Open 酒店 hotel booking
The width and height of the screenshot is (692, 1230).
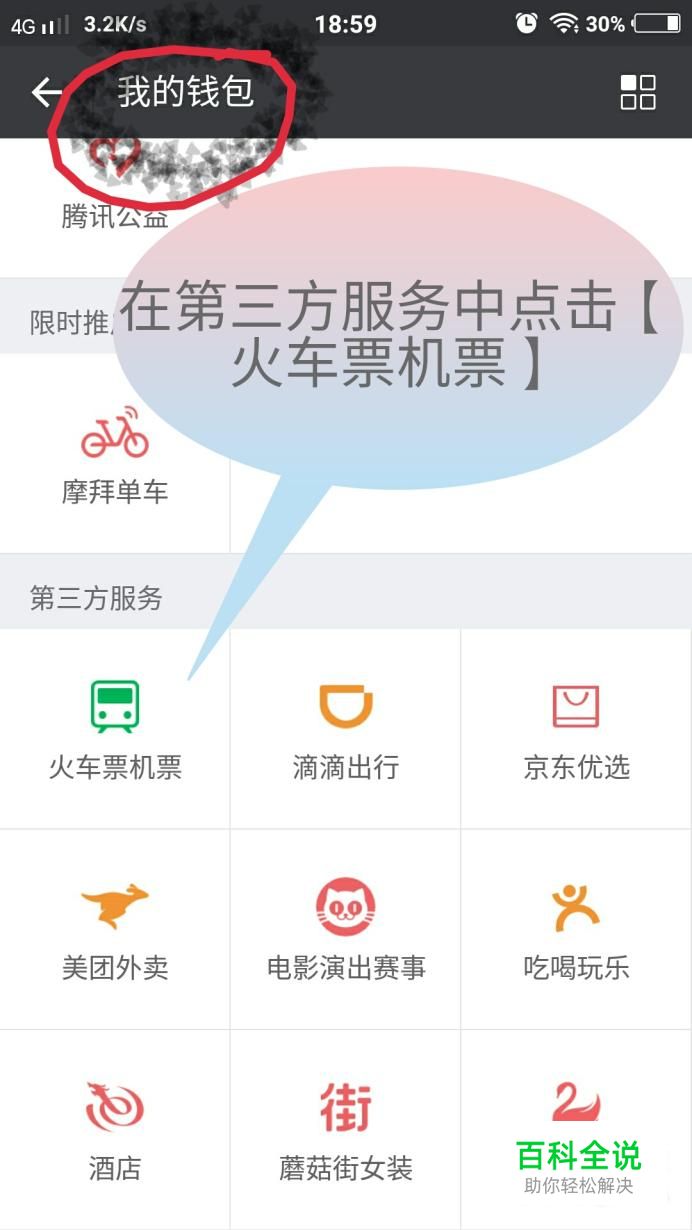click(x=115, y=1128)
